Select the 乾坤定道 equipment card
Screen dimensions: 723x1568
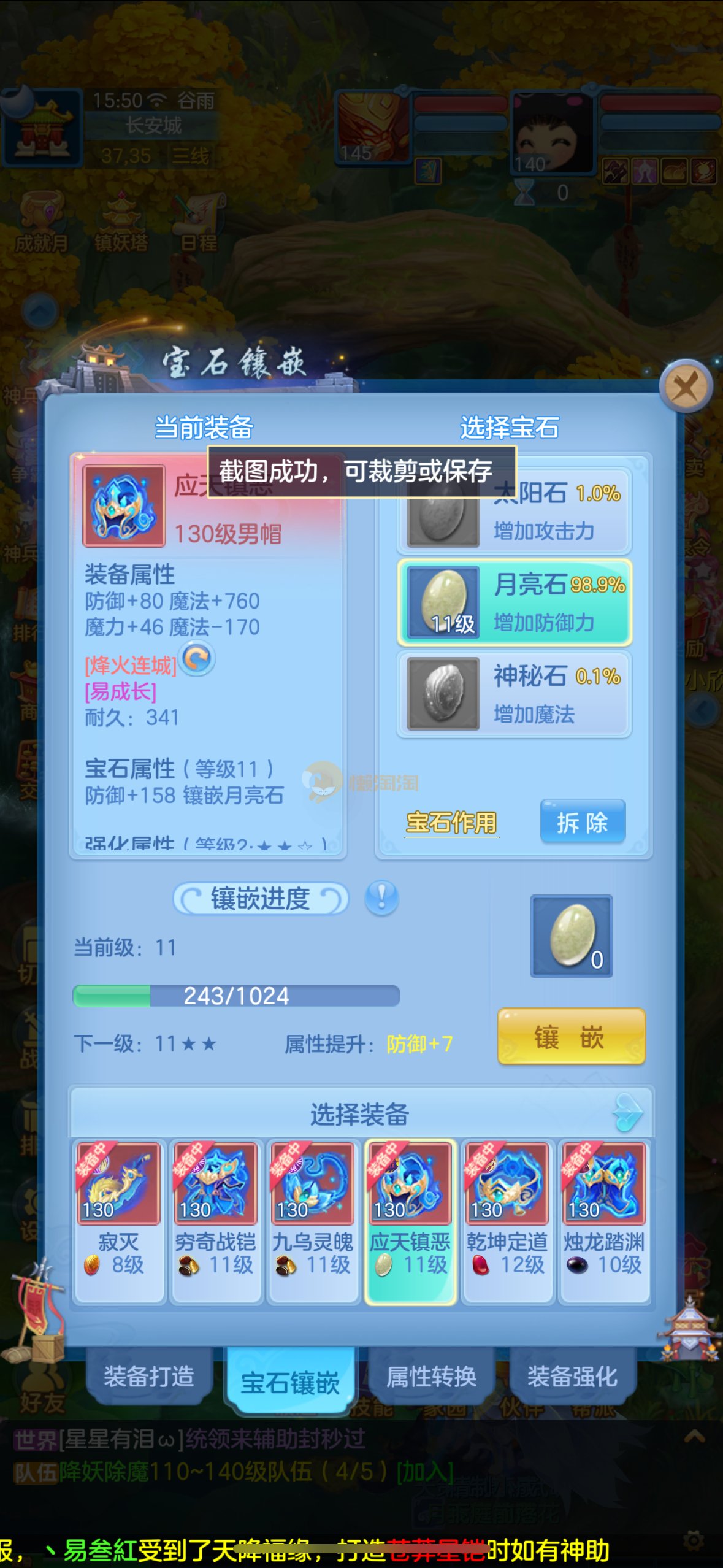[x=507, y=1221]
